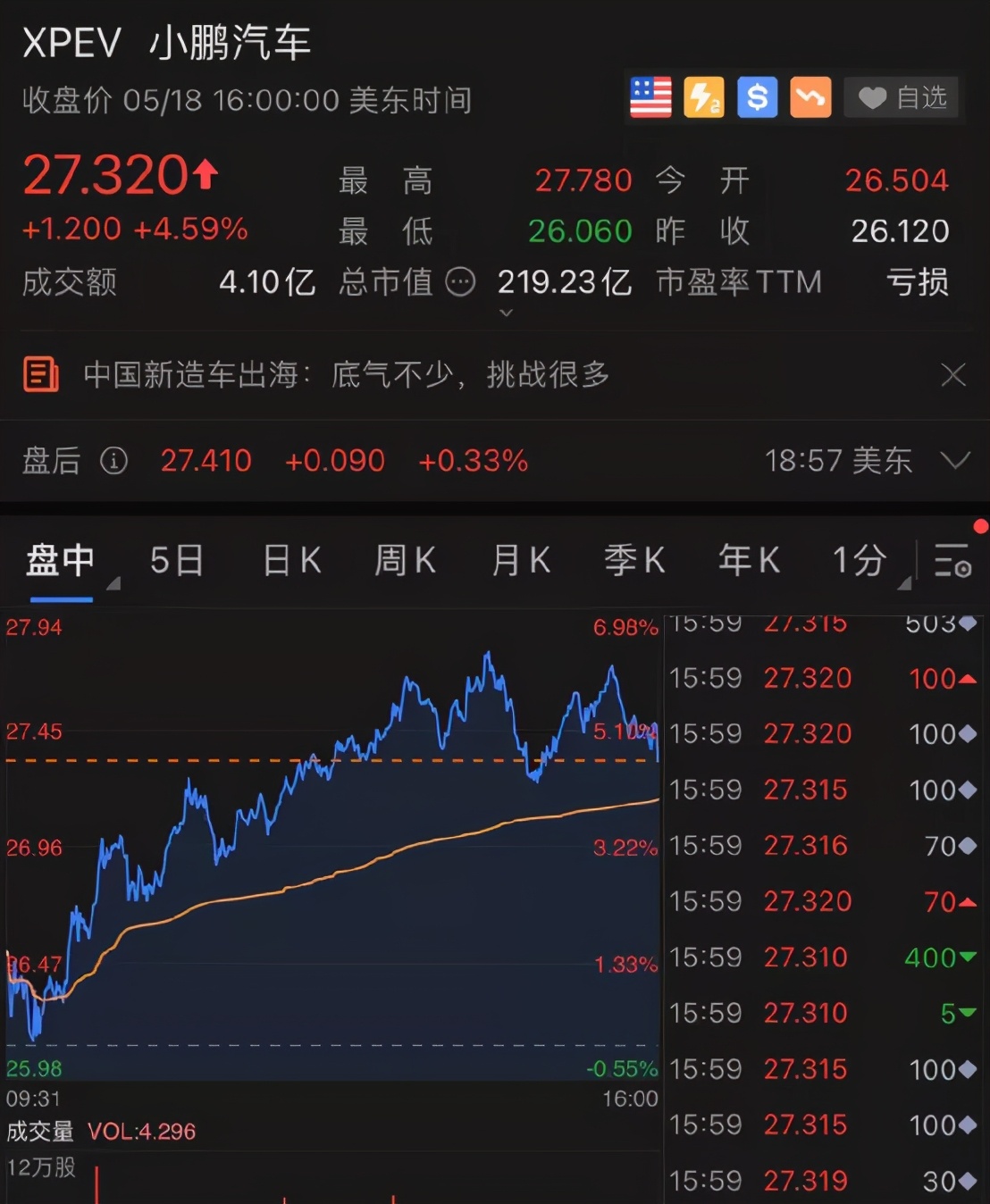Expand the 盘后 after-hours details
Image resolution: width=990 pixels, height=1204 pixels.
pos(955,461)
